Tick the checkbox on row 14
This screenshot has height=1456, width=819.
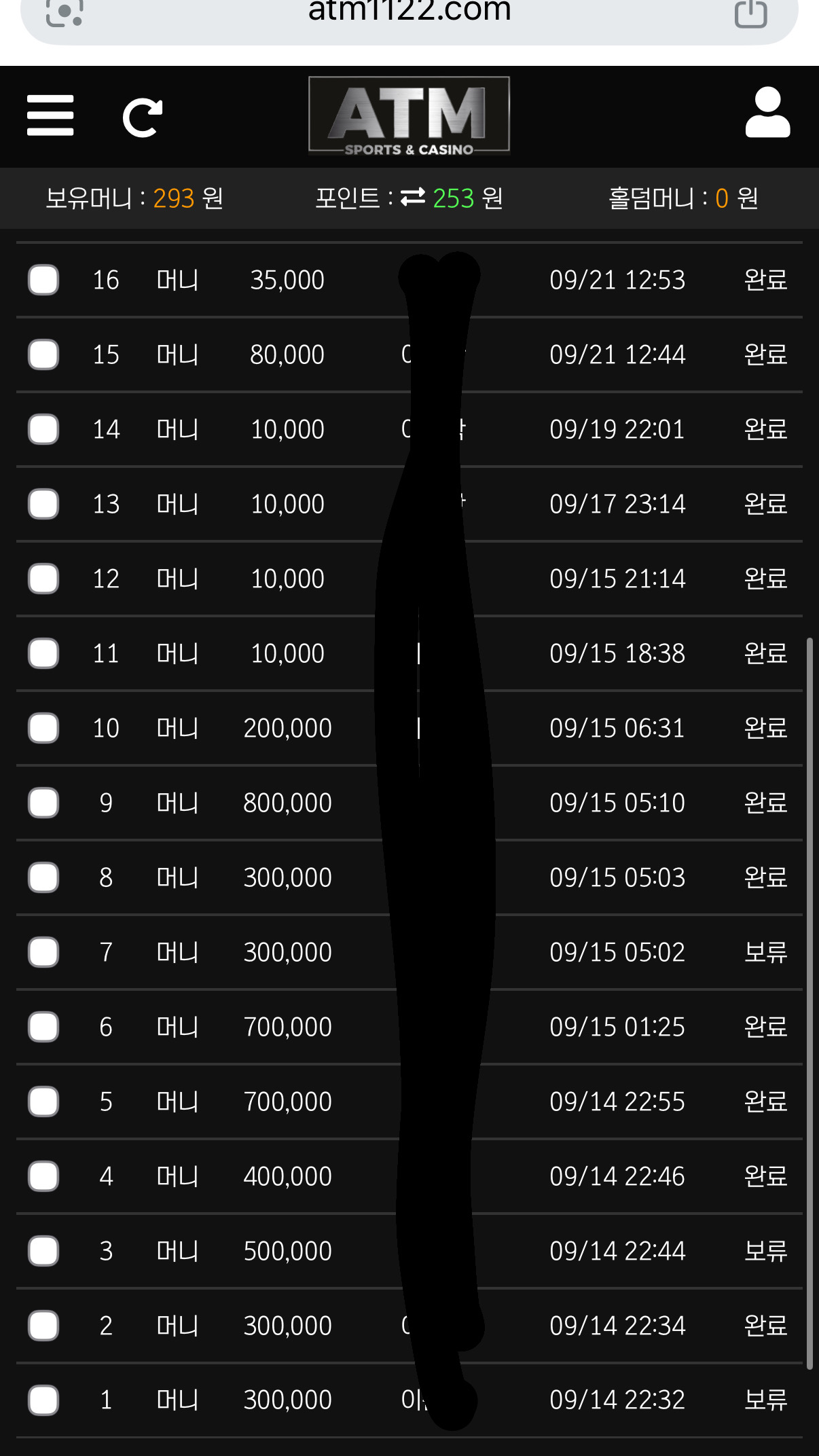click(43, 429)
